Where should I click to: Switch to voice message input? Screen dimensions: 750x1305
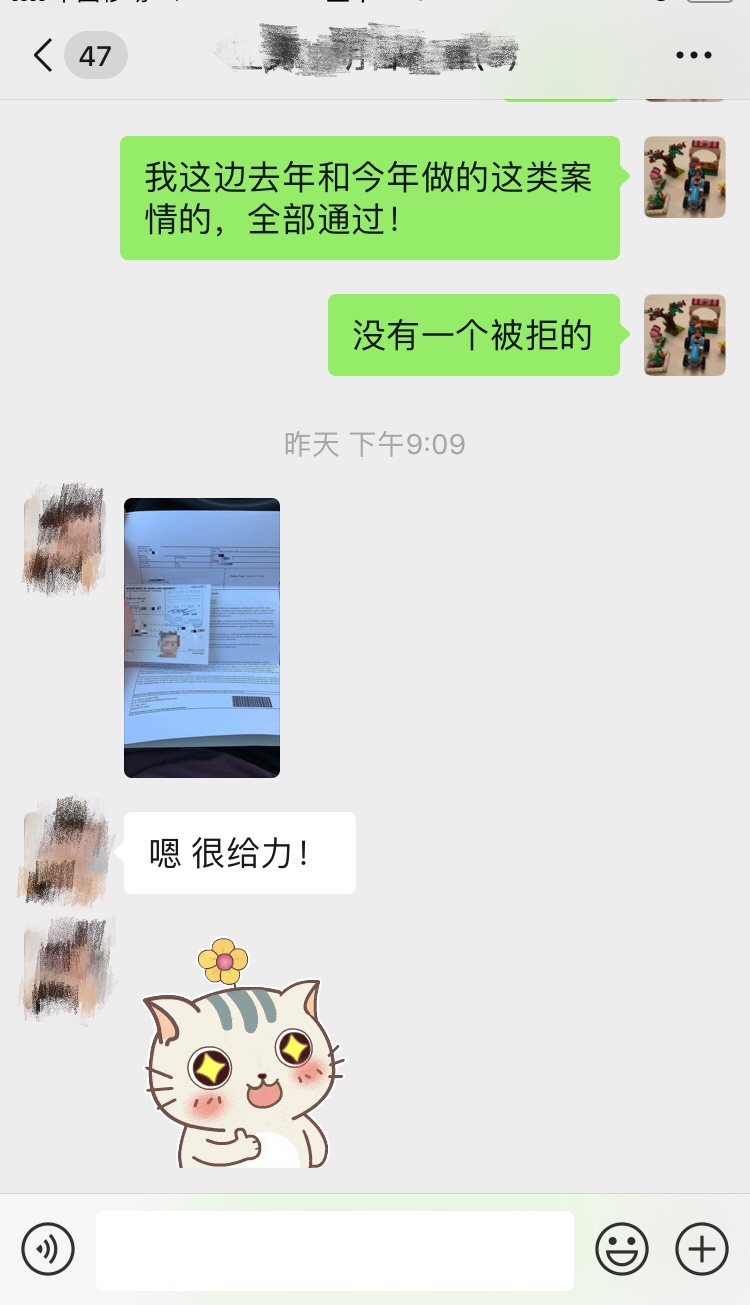[48, 1249]
